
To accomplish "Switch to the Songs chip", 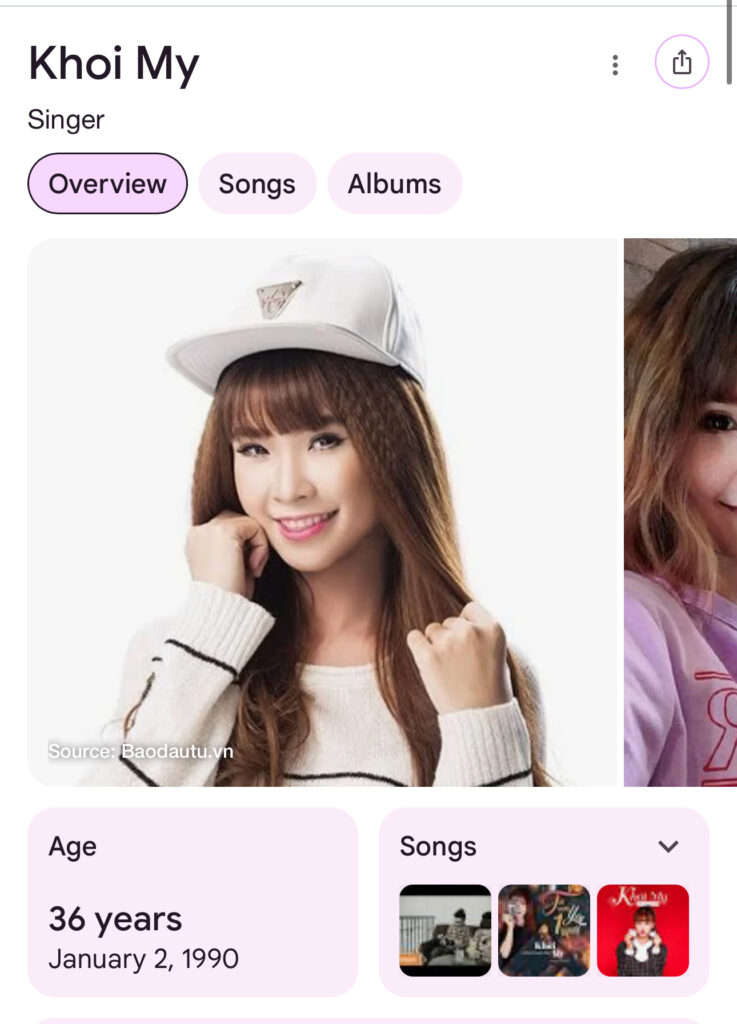I will [x=257, y=184].
